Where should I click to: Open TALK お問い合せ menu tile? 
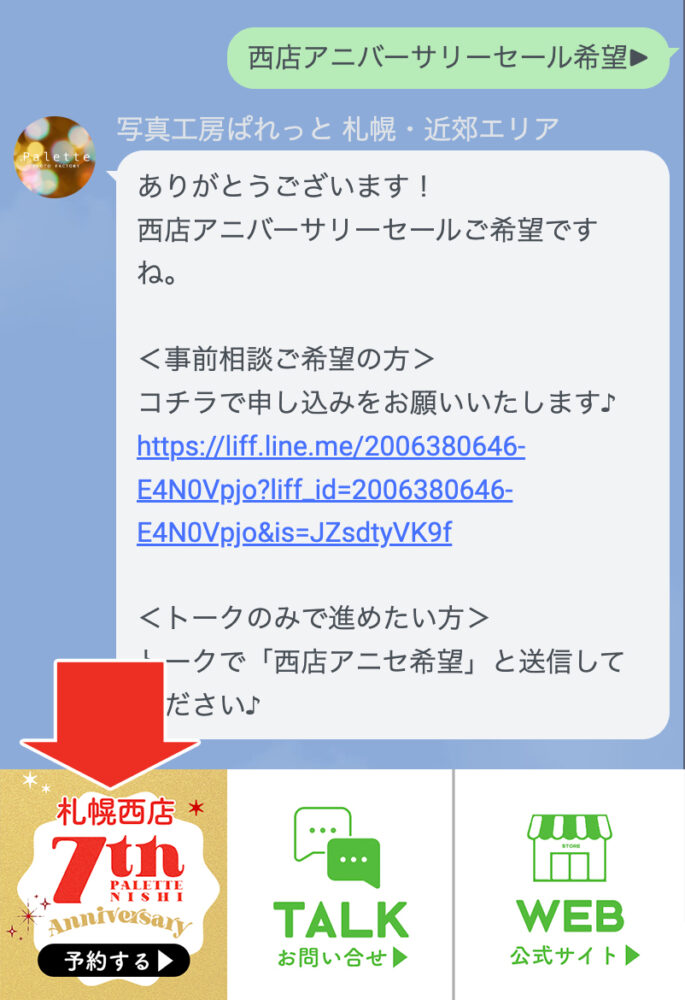[x=340, y=885]
